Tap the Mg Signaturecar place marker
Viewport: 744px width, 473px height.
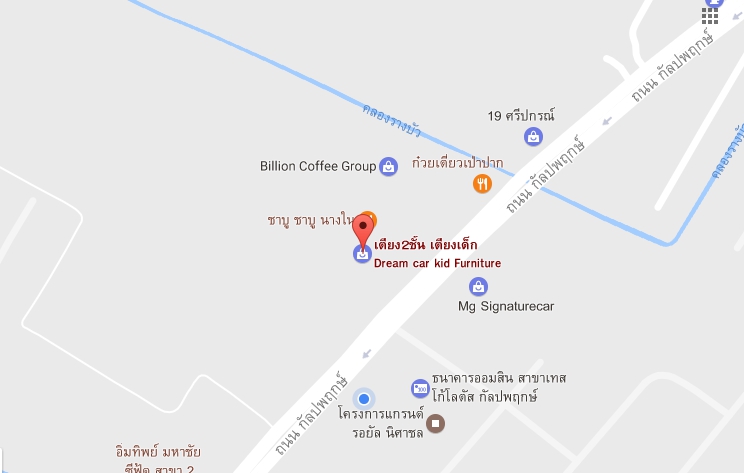click(x=478, y=287)
